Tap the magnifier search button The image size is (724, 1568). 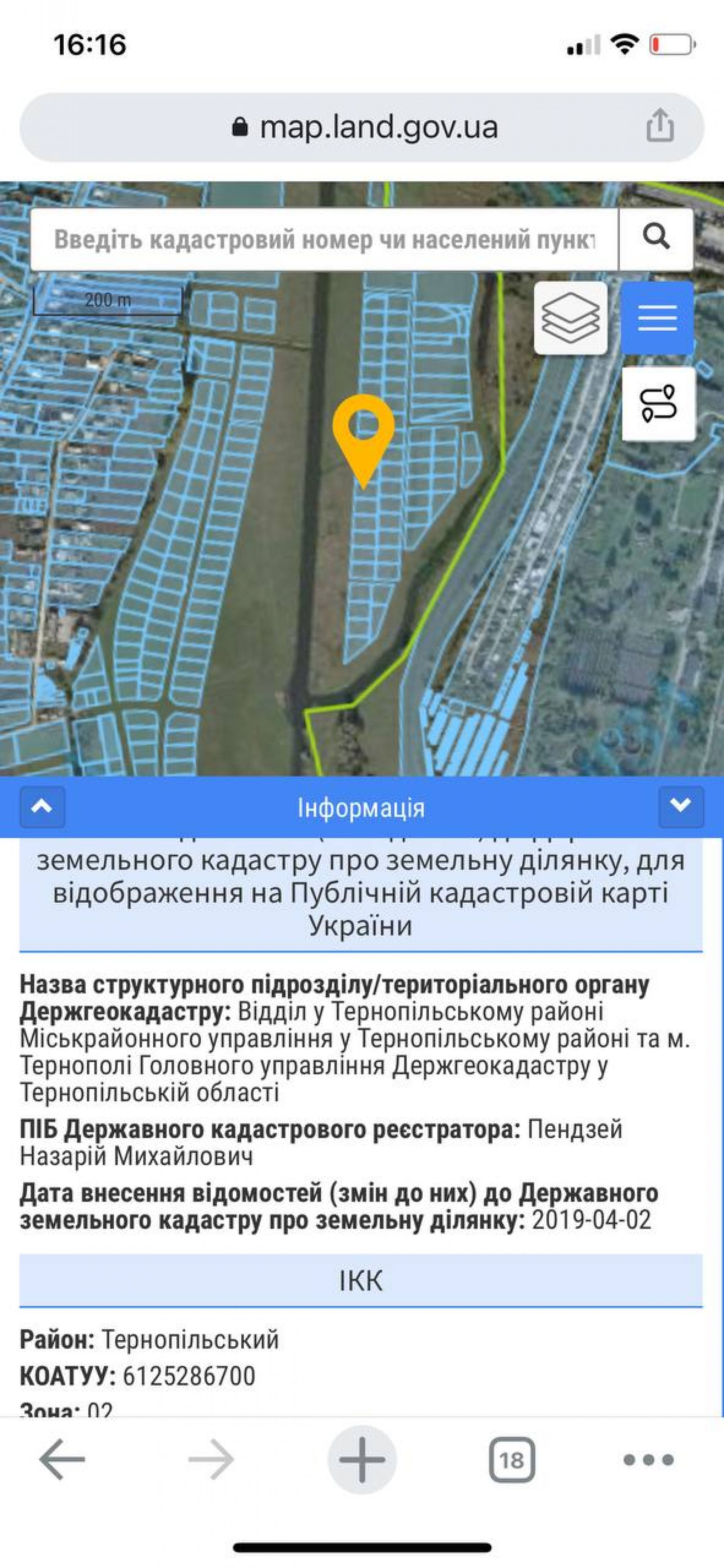(x=656, y=239)
